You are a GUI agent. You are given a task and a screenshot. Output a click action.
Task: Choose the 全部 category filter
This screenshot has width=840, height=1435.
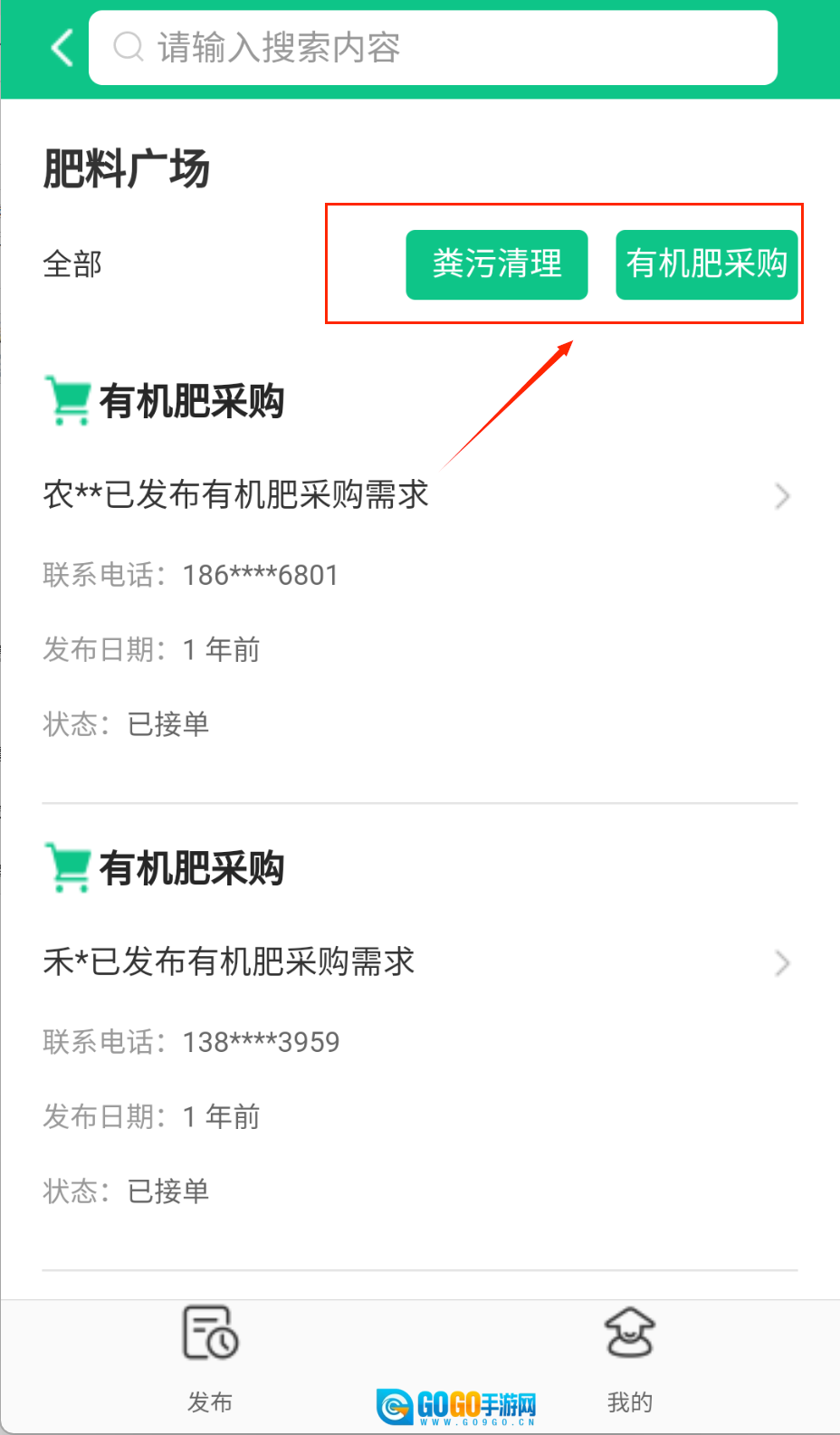pos(72,264)
